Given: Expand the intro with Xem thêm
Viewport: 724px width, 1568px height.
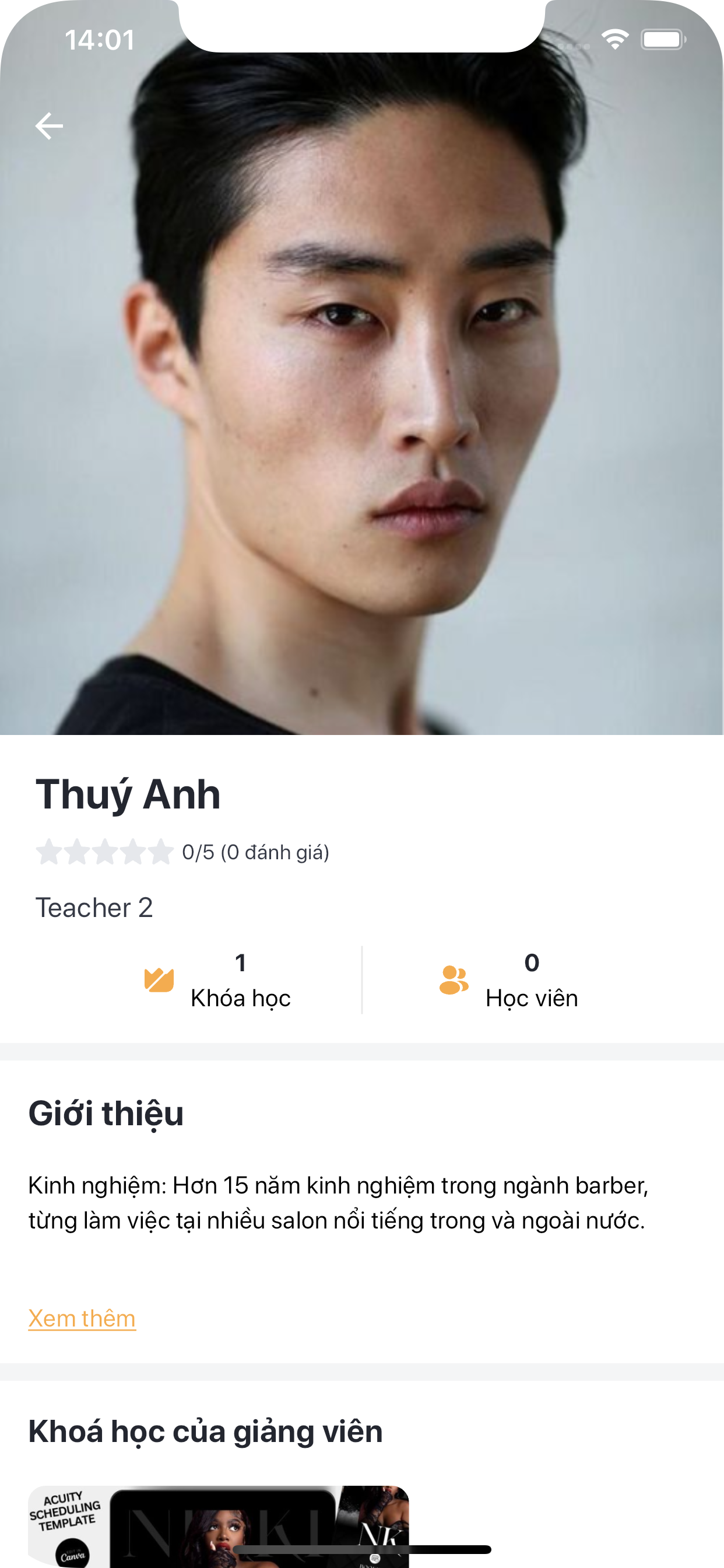Looking at the screenshot, I should click(82, 1318).
